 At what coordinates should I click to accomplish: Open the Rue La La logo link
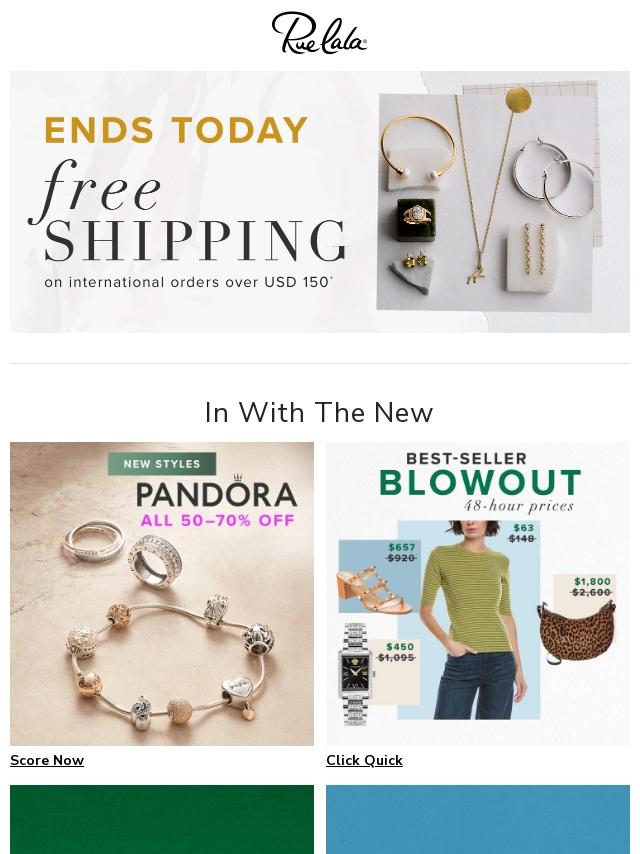[320, 33]
